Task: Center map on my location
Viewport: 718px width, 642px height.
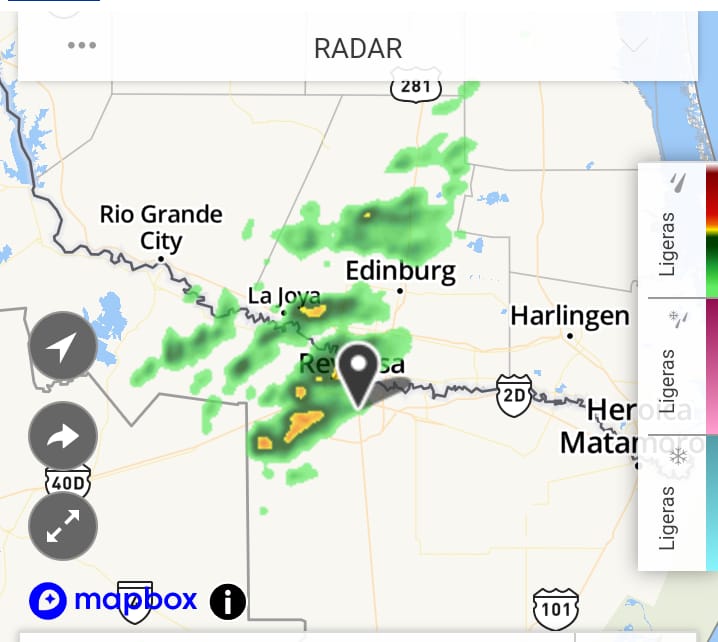Action: pyautogui.click(x=63, y=347)
